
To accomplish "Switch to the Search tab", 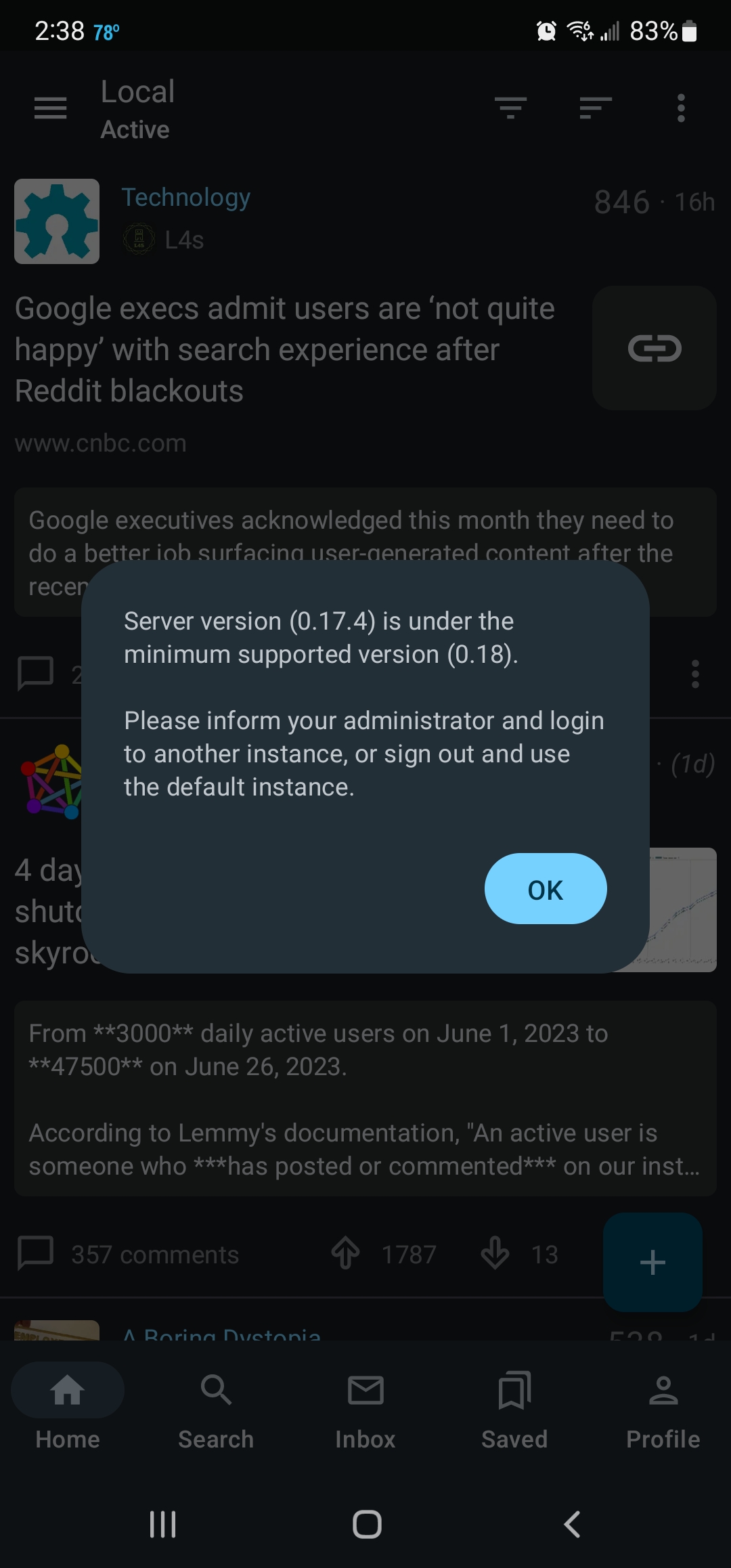I will tap(216, 1411).
